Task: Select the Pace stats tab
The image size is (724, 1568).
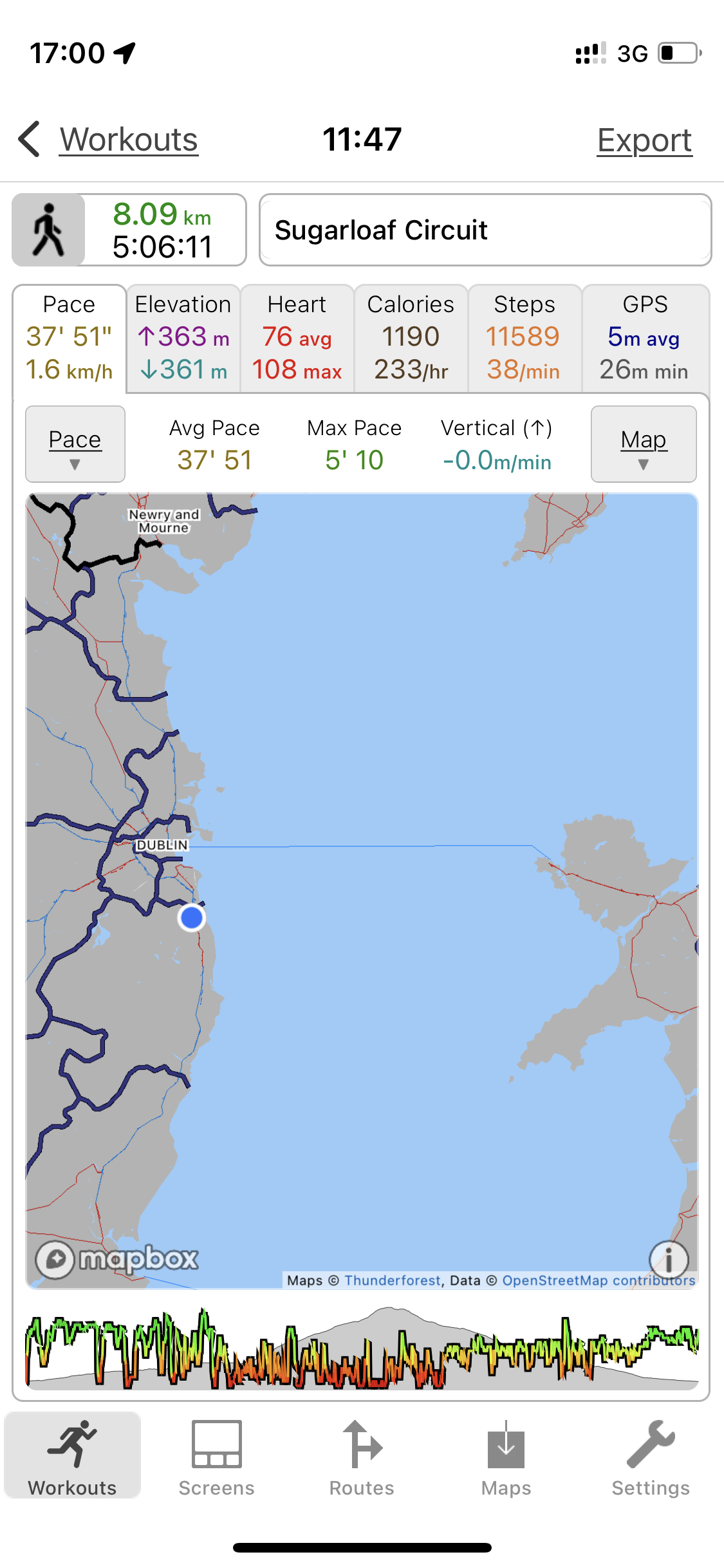Action: pyautogui.click(x=69, y=338)
